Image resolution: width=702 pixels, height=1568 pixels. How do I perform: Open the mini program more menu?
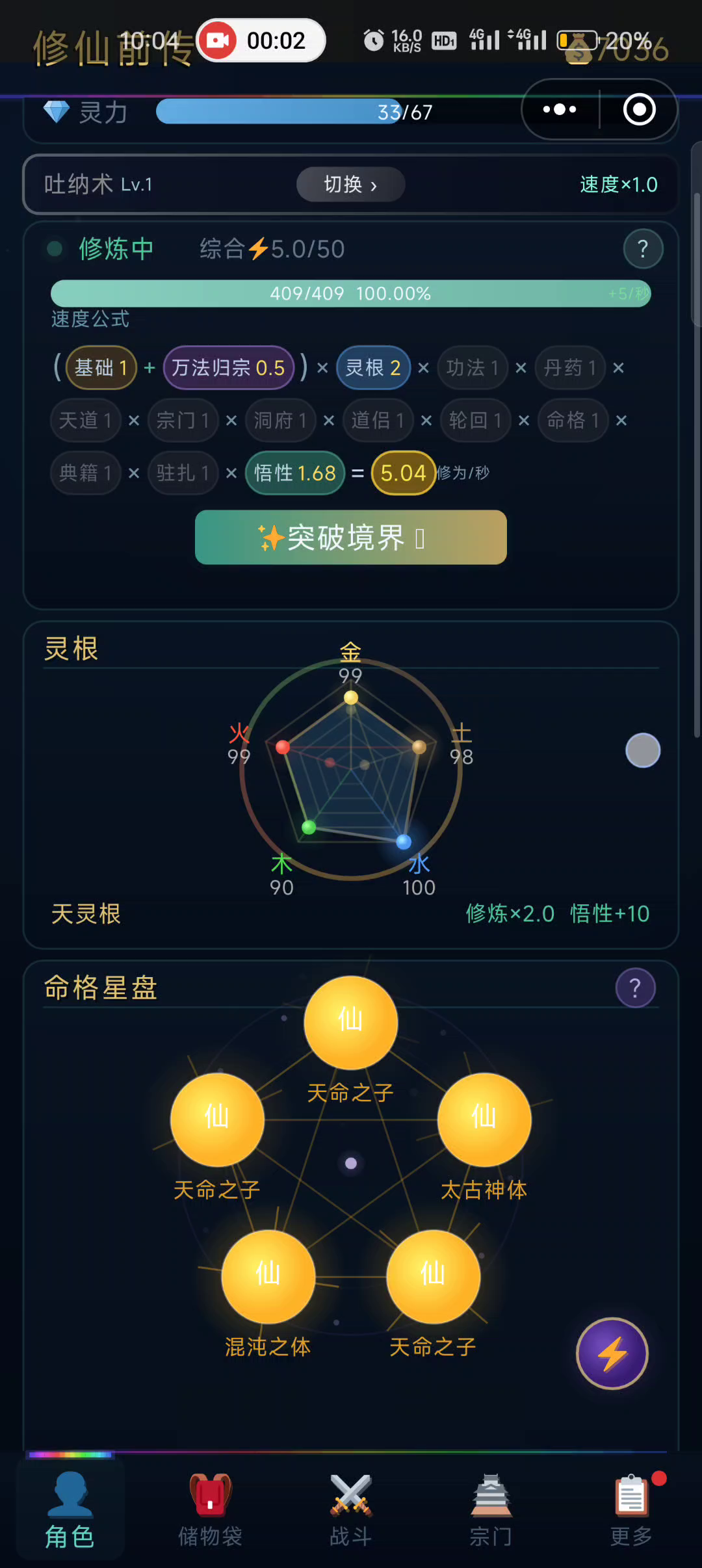560,109
